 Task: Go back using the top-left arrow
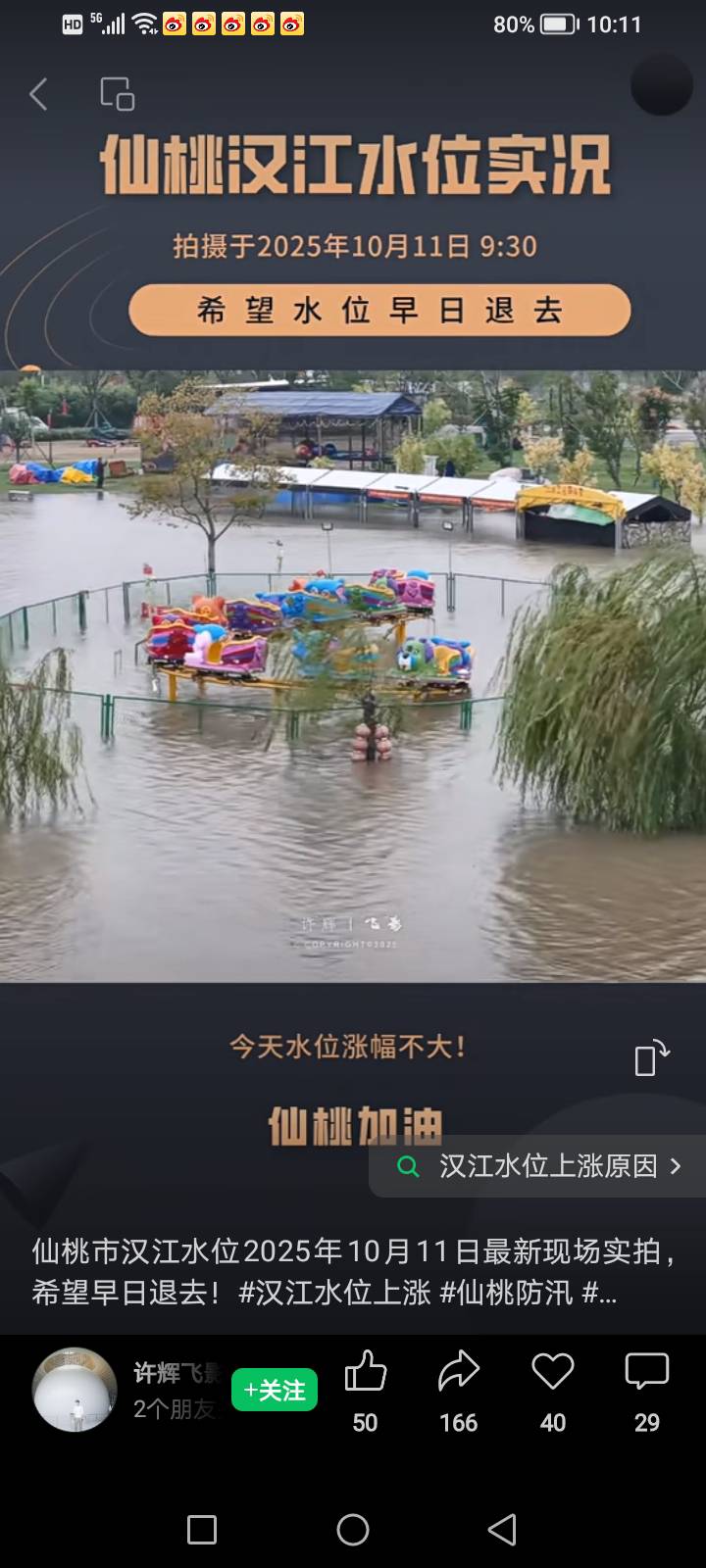click(39, 94)
